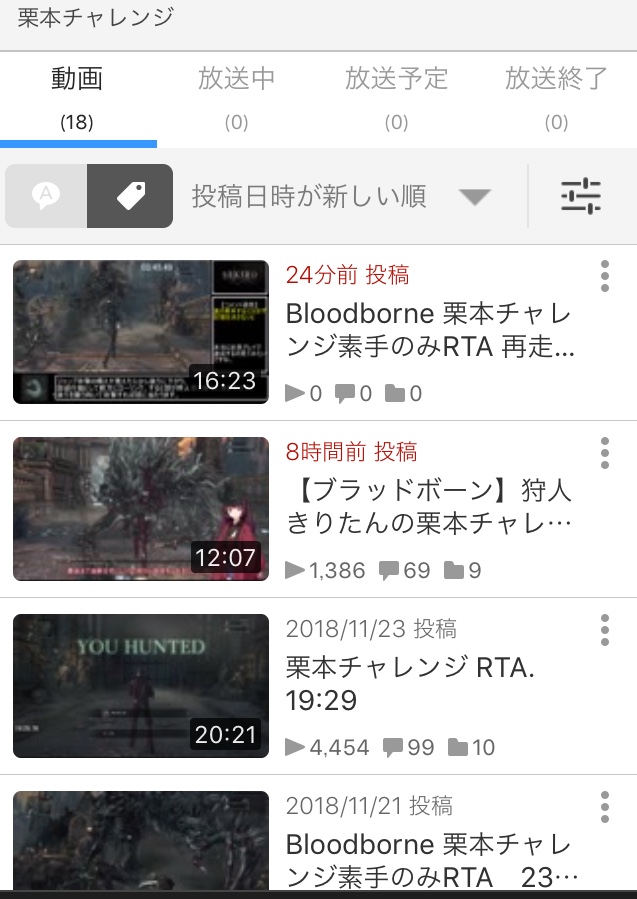Edit the 栗本チャレンジ search field
637x899 pixels.
300,18
